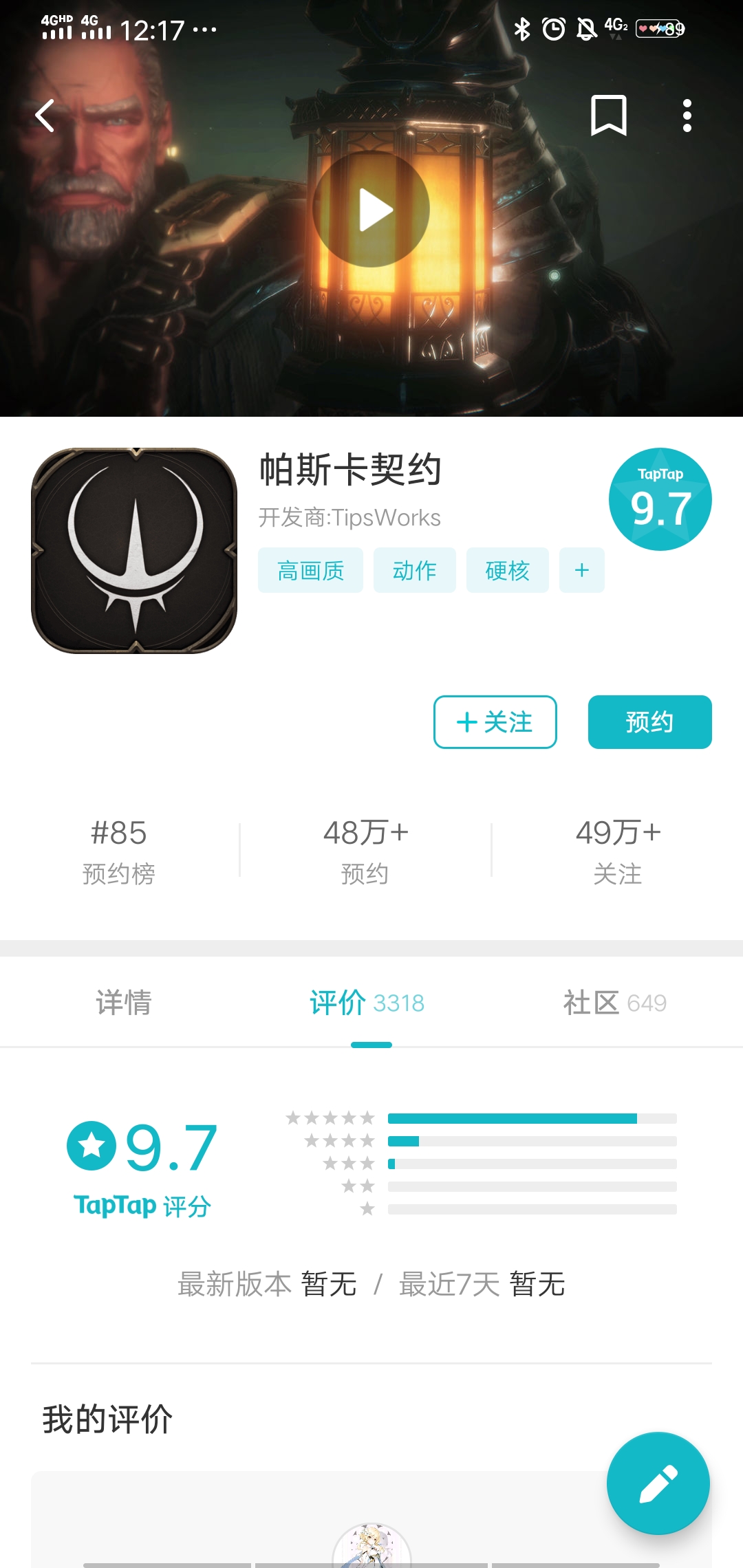
Task: Tap the back arrow to return
Action: [45, 116]
